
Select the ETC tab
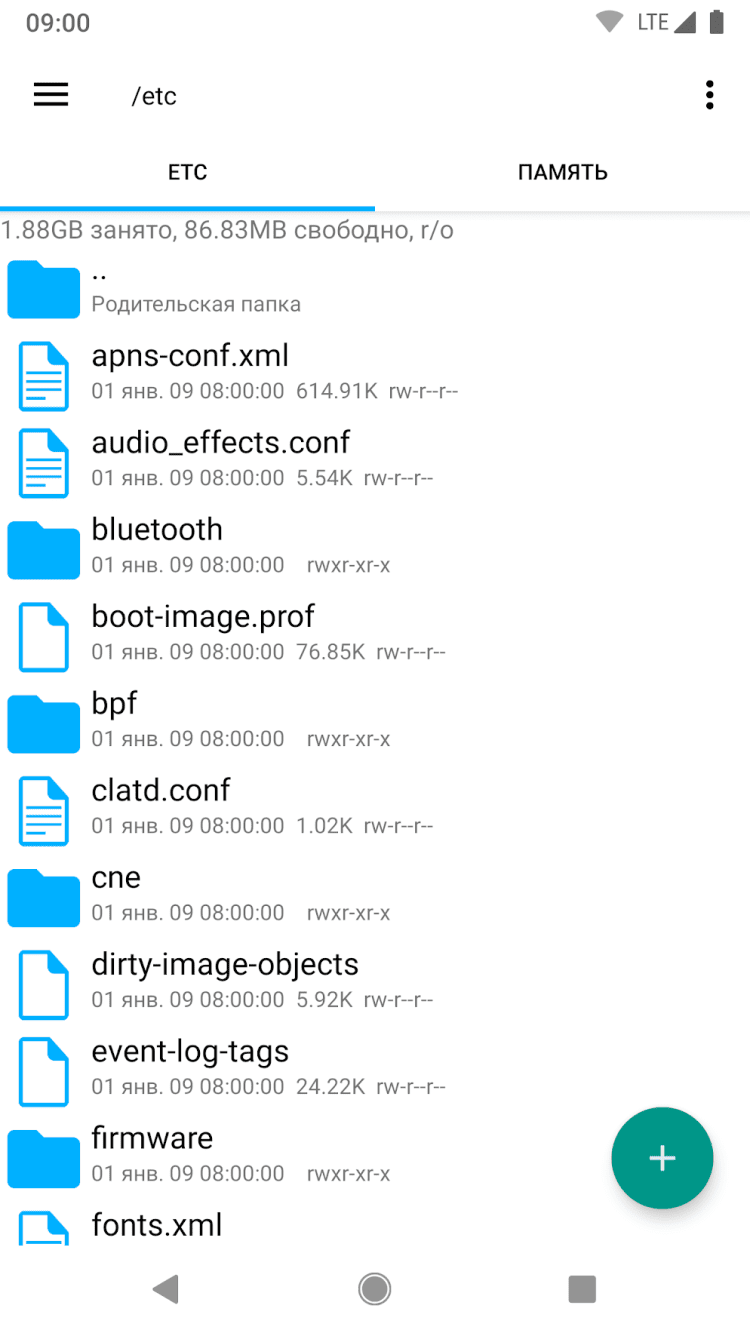point(187,172)
